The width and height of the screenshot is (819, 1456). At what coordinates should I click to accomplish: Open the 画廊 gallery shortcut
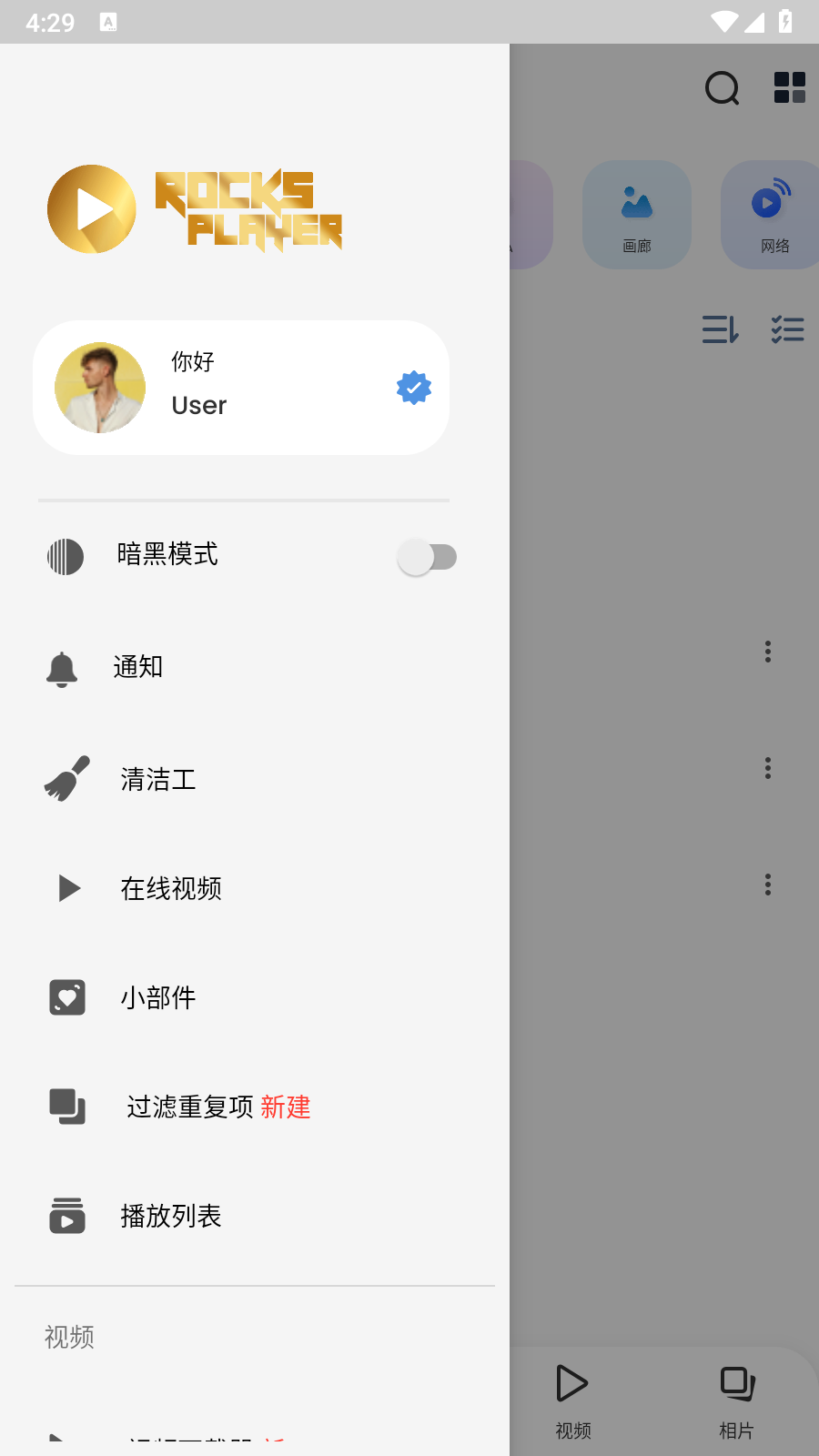click(x=636, y=214)
